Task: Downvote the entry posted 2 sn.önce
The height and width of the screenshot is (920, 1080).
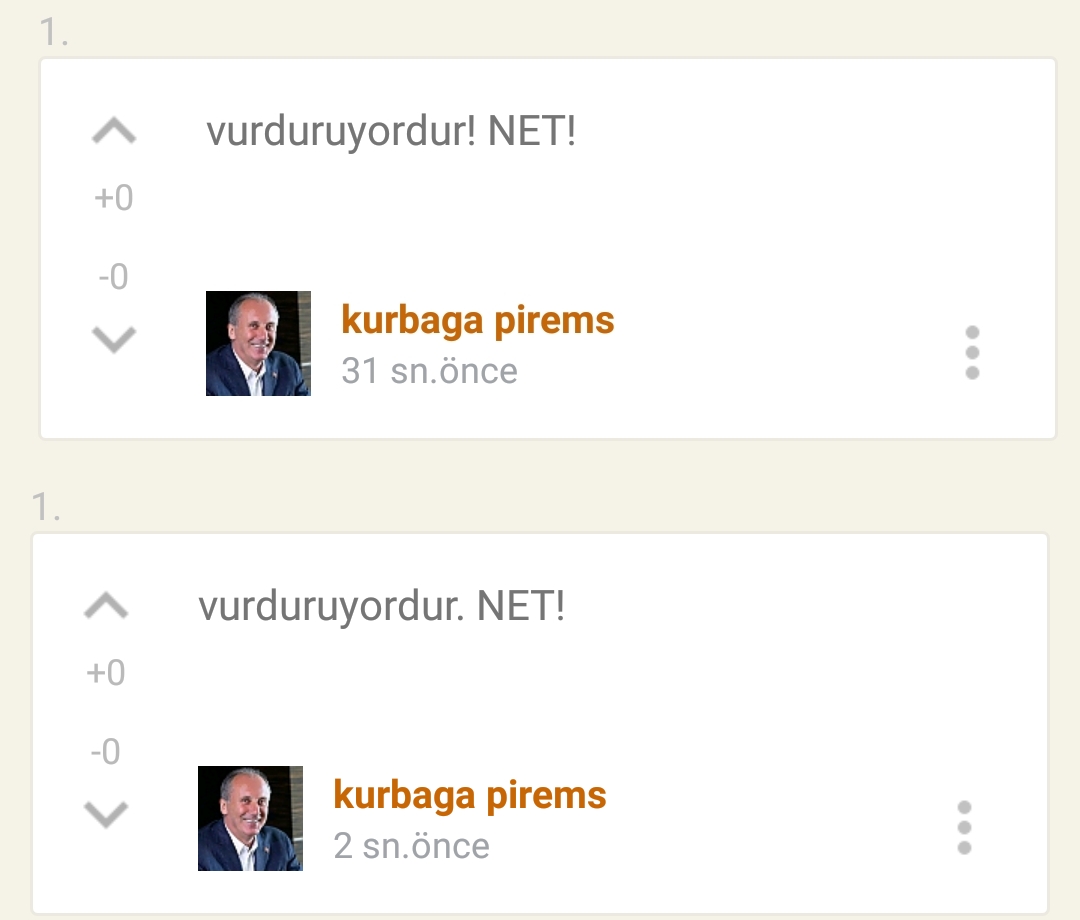Action: [106, 815]
